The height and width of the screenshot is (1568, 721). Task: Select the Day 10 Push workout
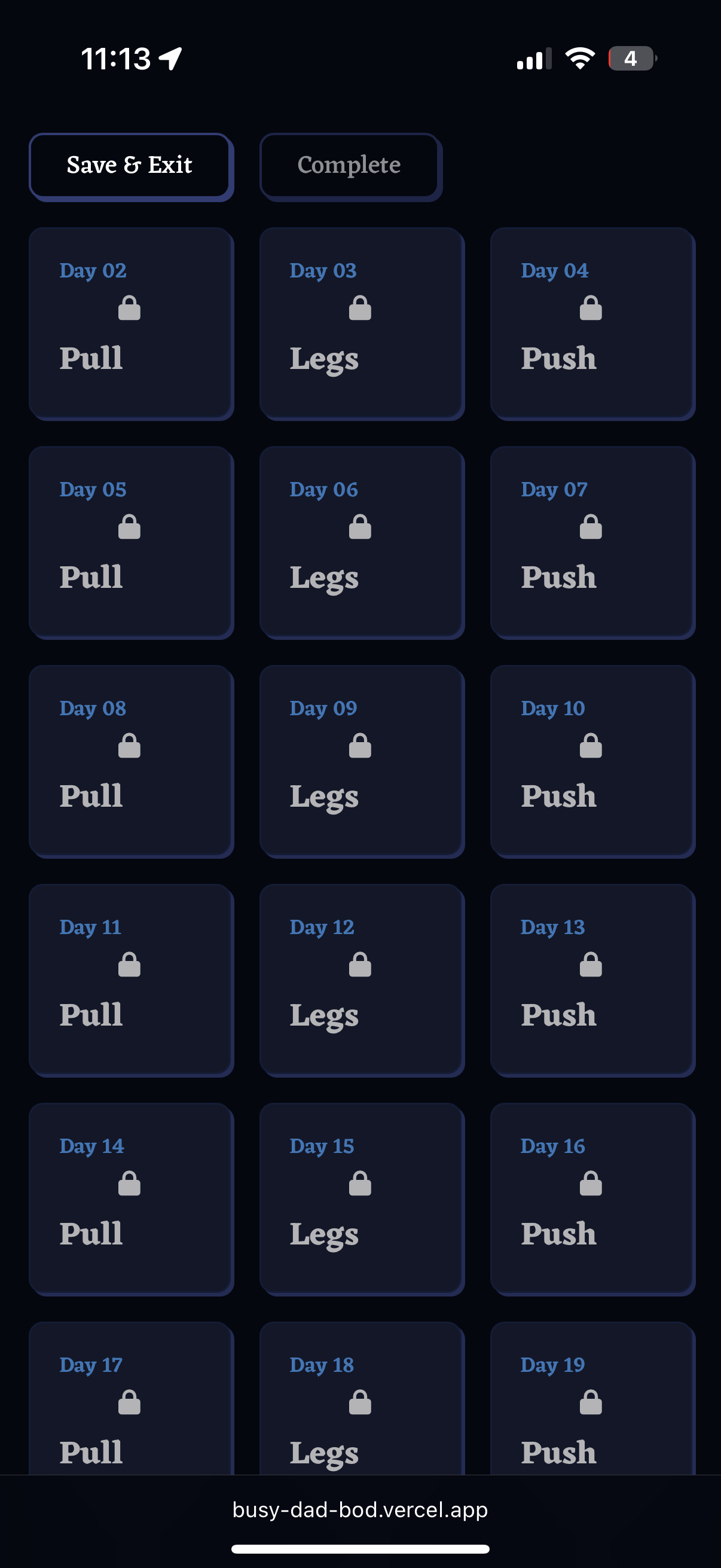[592, 761]
